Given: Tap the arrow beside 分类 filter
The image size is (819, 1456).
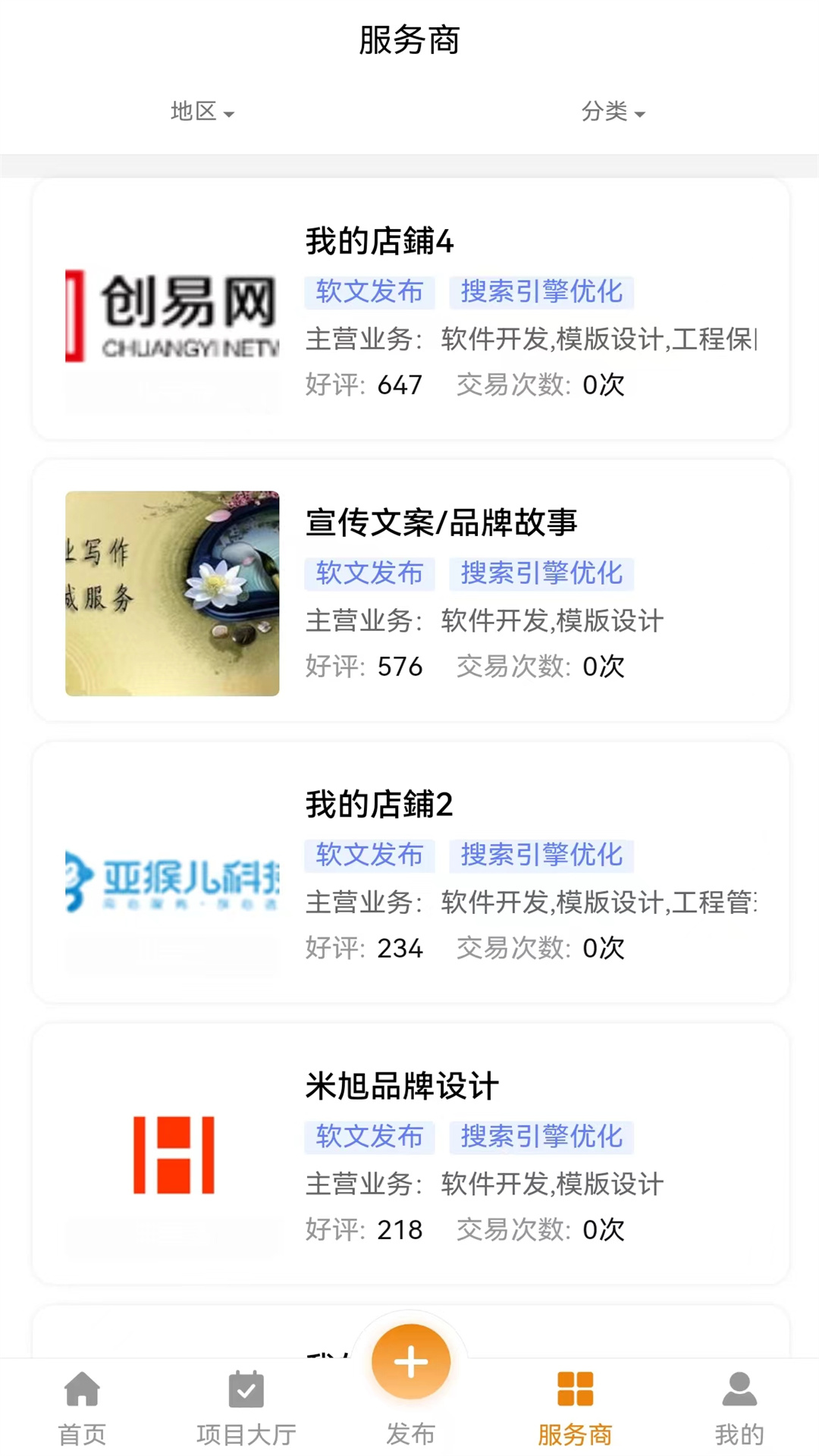Looking at the screenshot, I should [641, 115].
